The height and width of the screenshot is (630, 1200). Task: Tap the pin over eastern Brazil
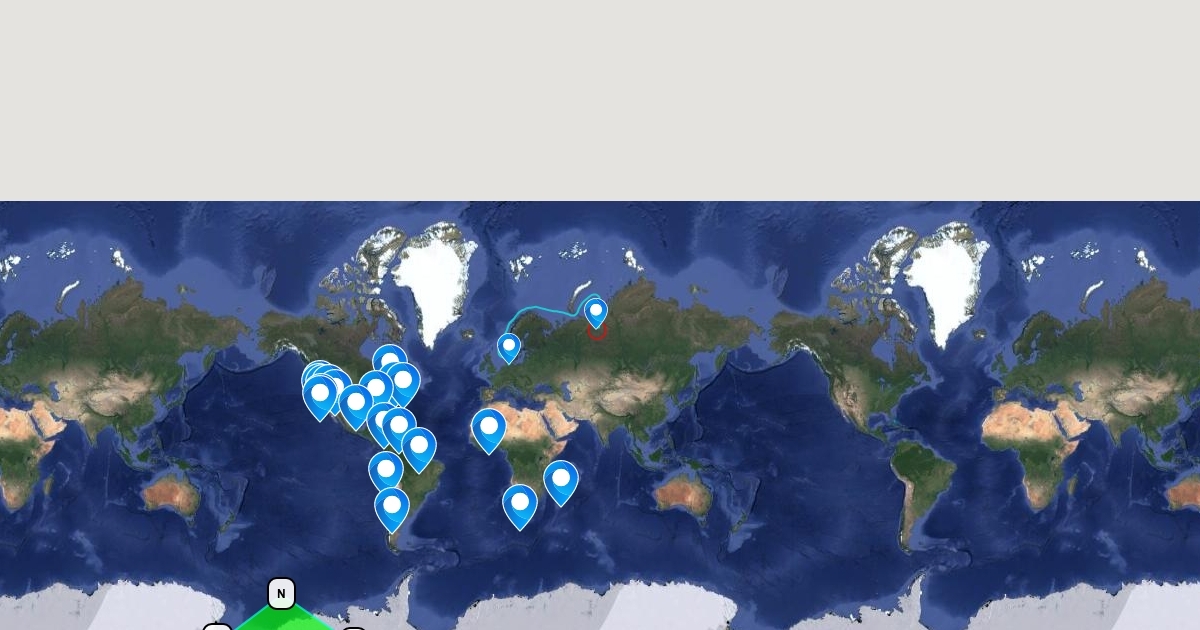pyautogui.click(x=419, y=450)
